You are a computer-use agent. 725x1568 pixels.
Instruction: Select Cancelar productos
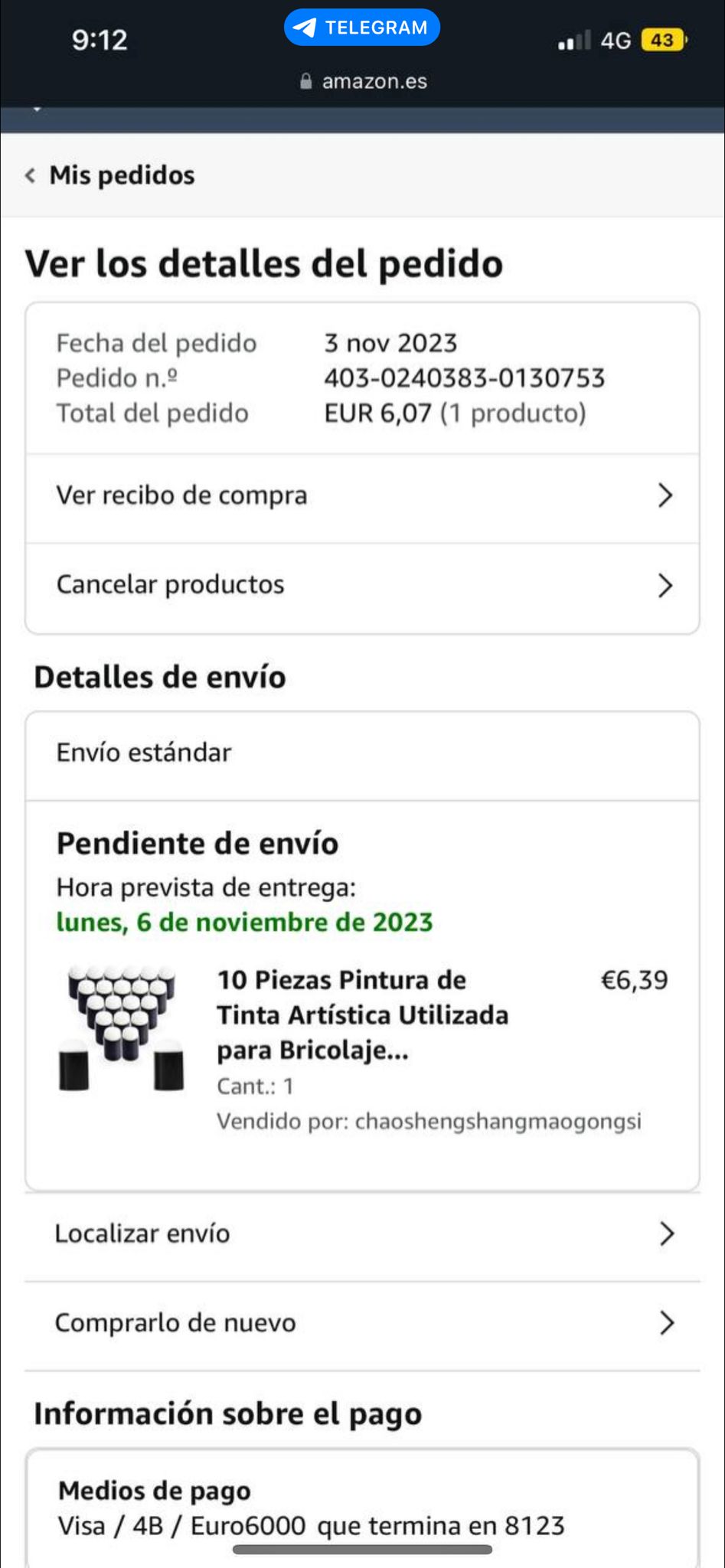362,586
